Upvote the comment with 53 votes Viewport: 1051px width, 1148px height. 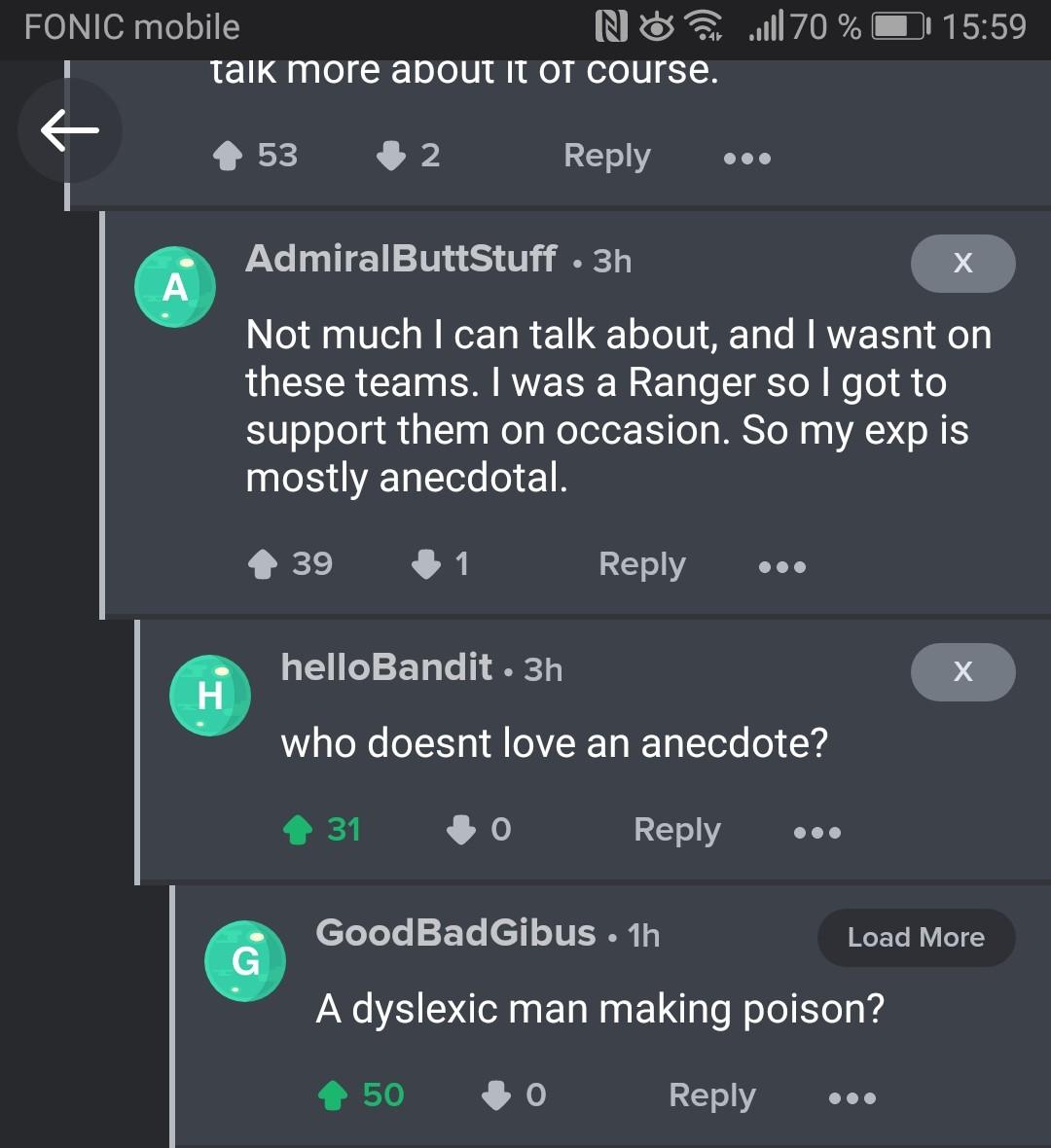[x=229, y=157]
